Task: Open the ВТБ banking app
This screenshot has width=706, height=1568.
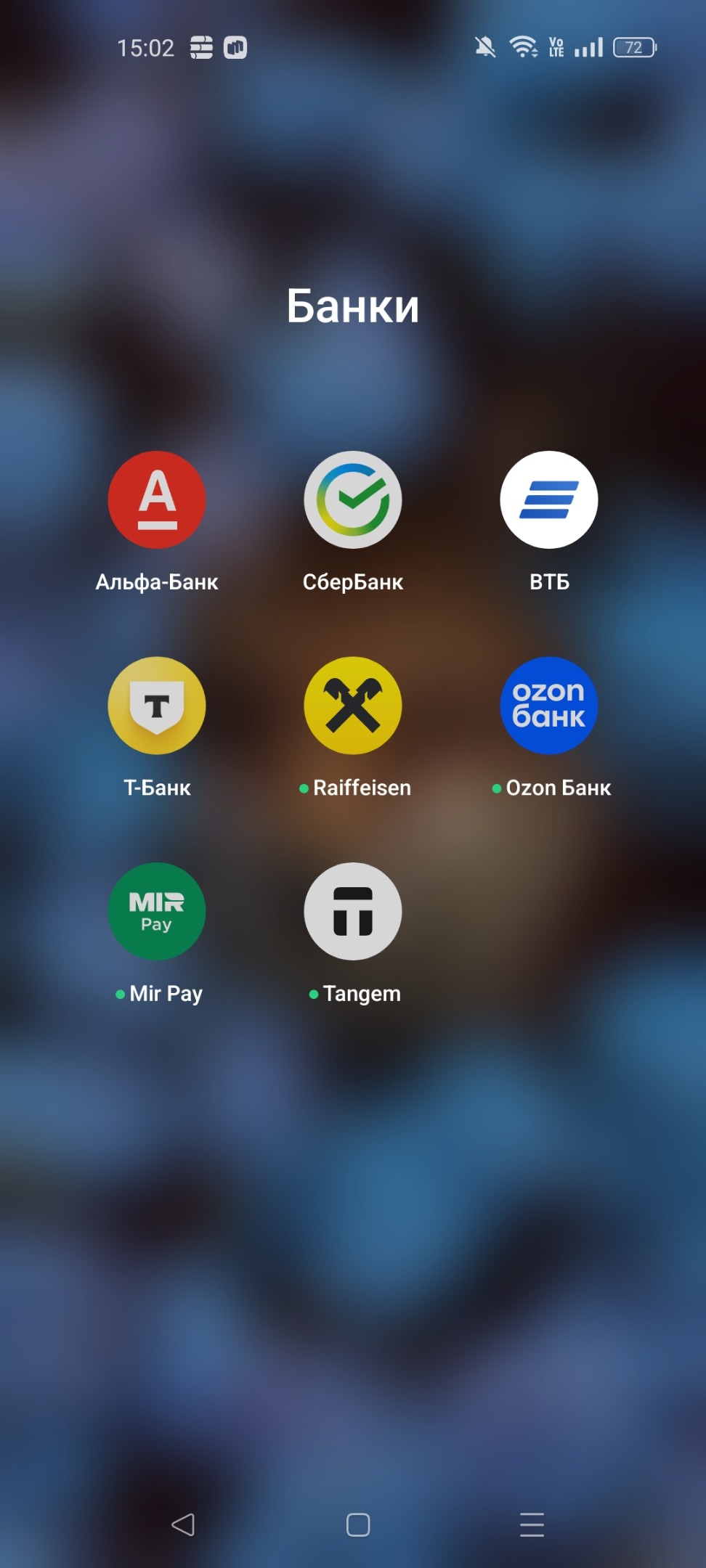Action: (549, 499)
